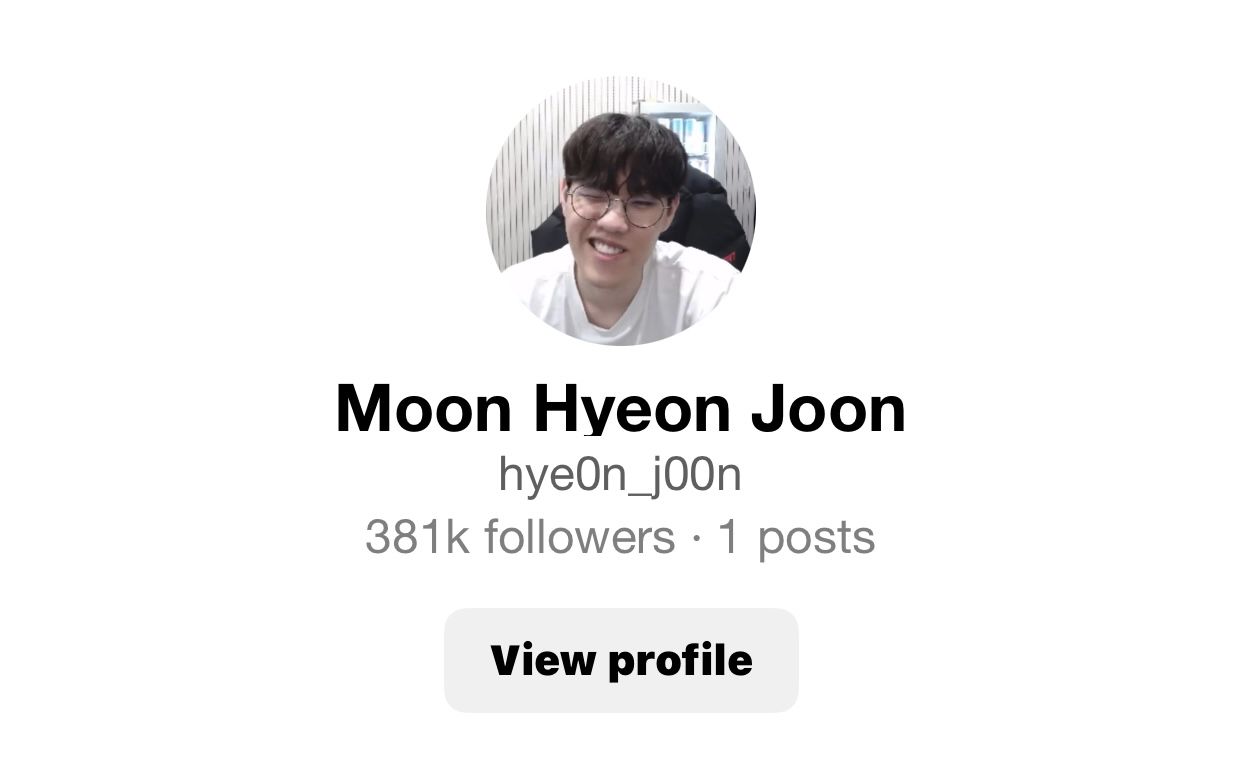Open the hye0n_j00n profile picture
This screenshot has height=763, width=1242.
click(x=621, y=211)
